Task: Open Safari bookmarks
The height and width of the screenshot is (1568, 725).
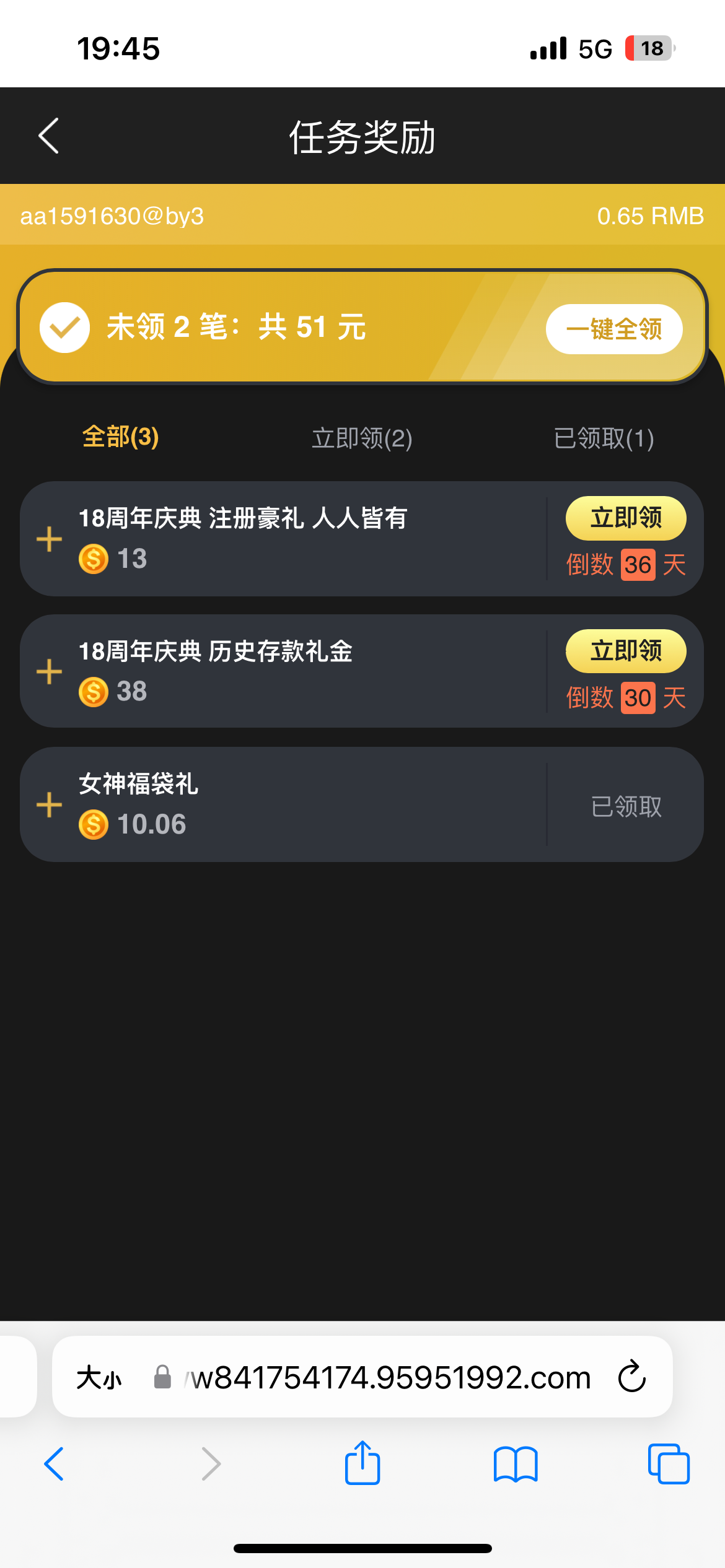Action: (516, 1464)
